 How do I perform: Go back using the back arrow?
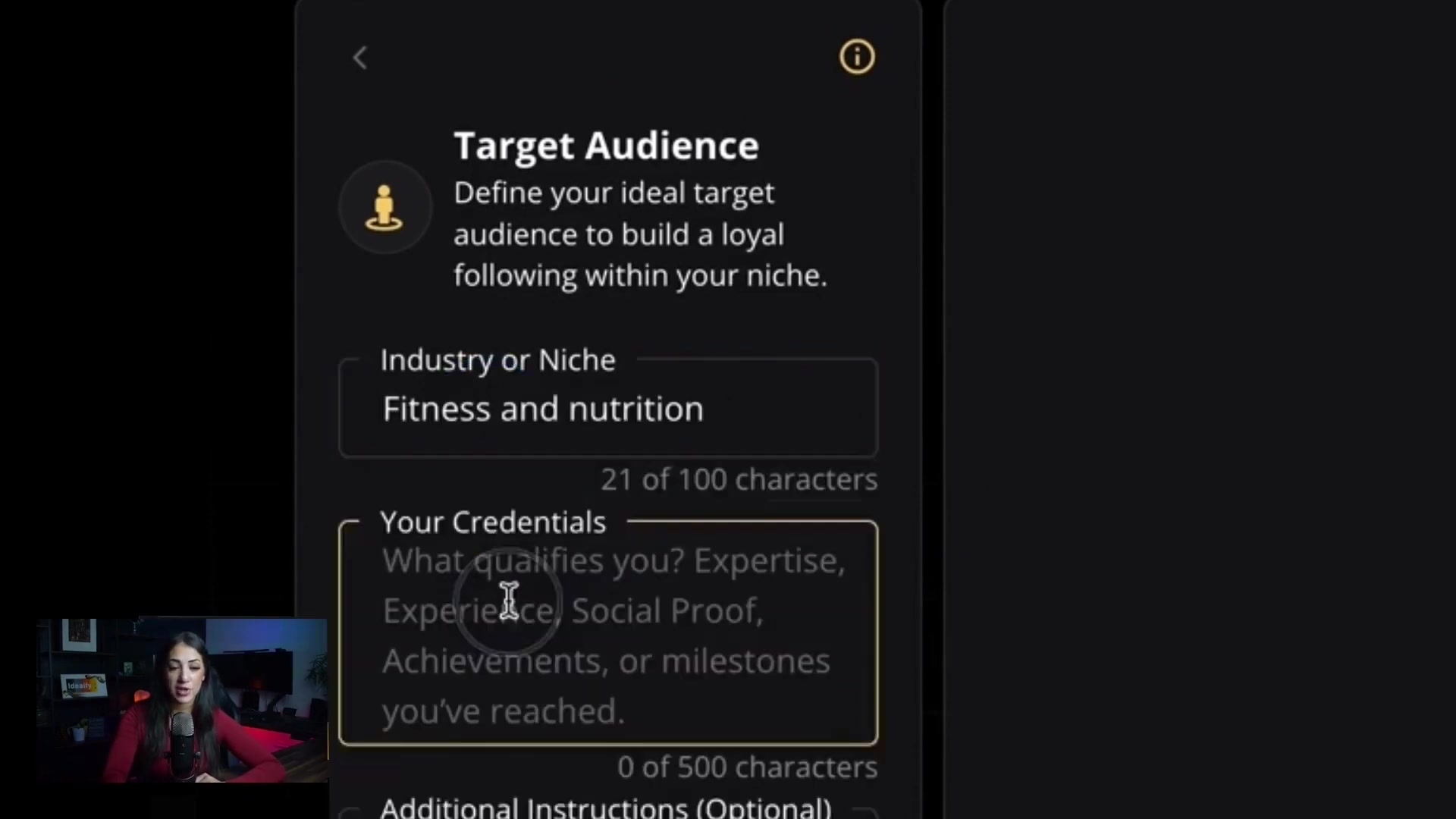tap(360, 58)
